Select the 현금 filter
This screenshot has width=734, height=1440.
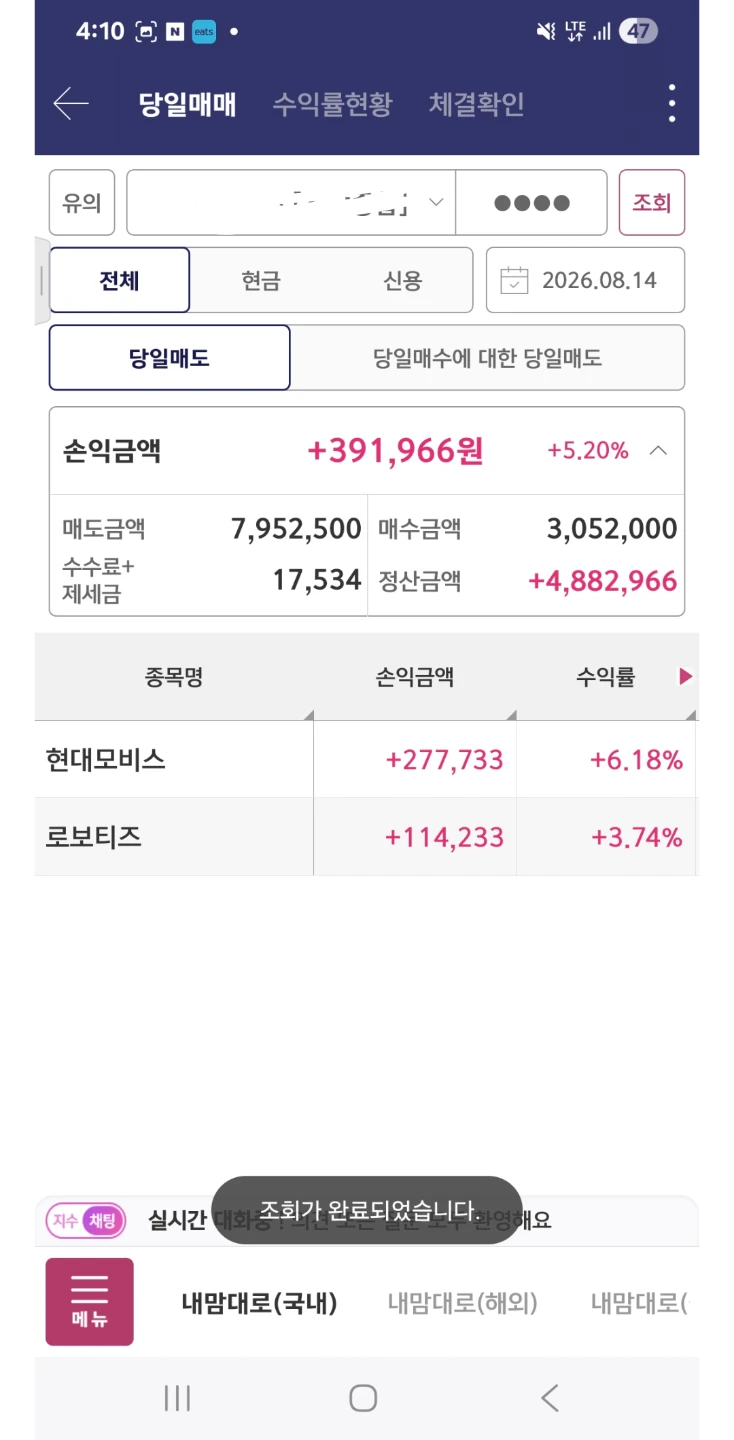click(x=261, y=280)
